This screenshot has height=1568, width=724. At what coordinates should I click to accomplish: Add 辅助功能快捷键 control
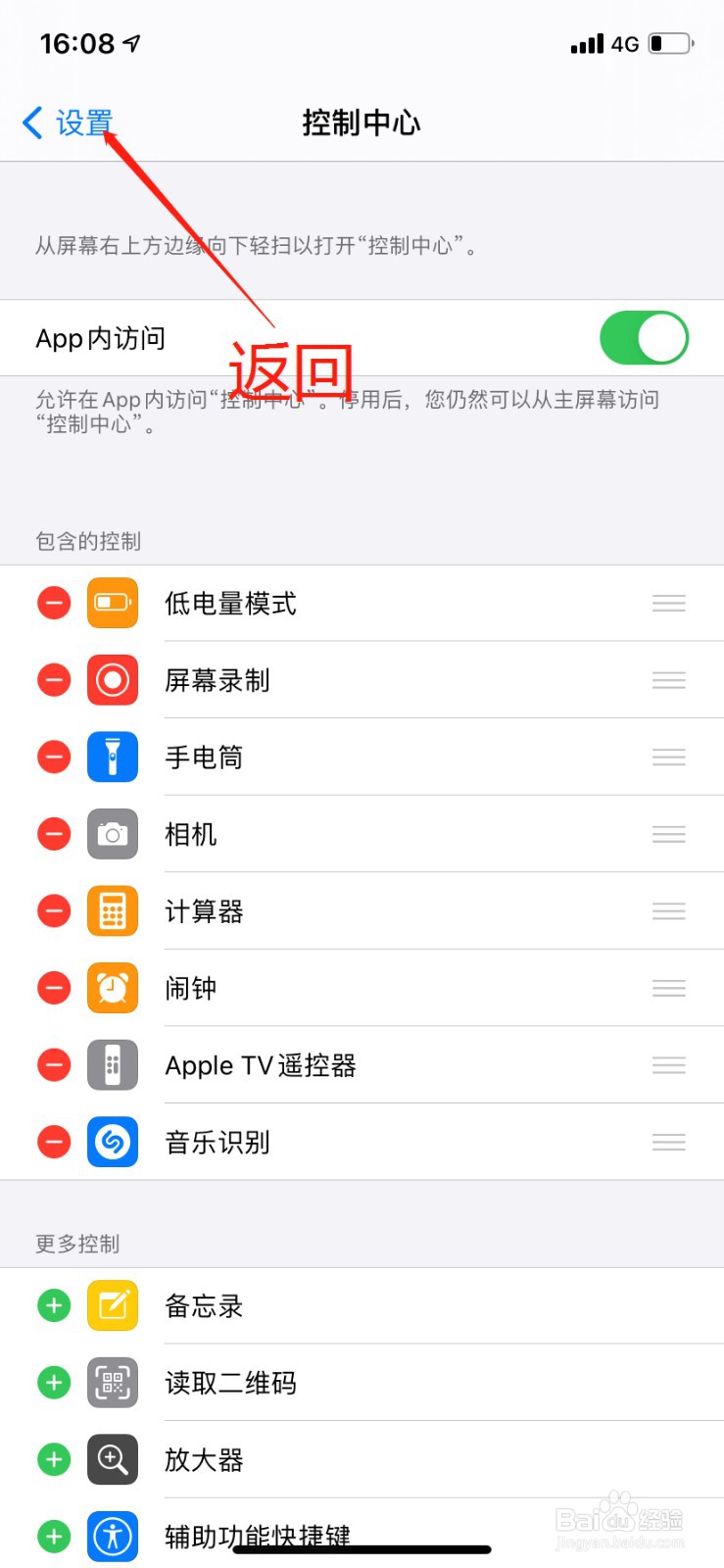click(x=54, y=1537)
